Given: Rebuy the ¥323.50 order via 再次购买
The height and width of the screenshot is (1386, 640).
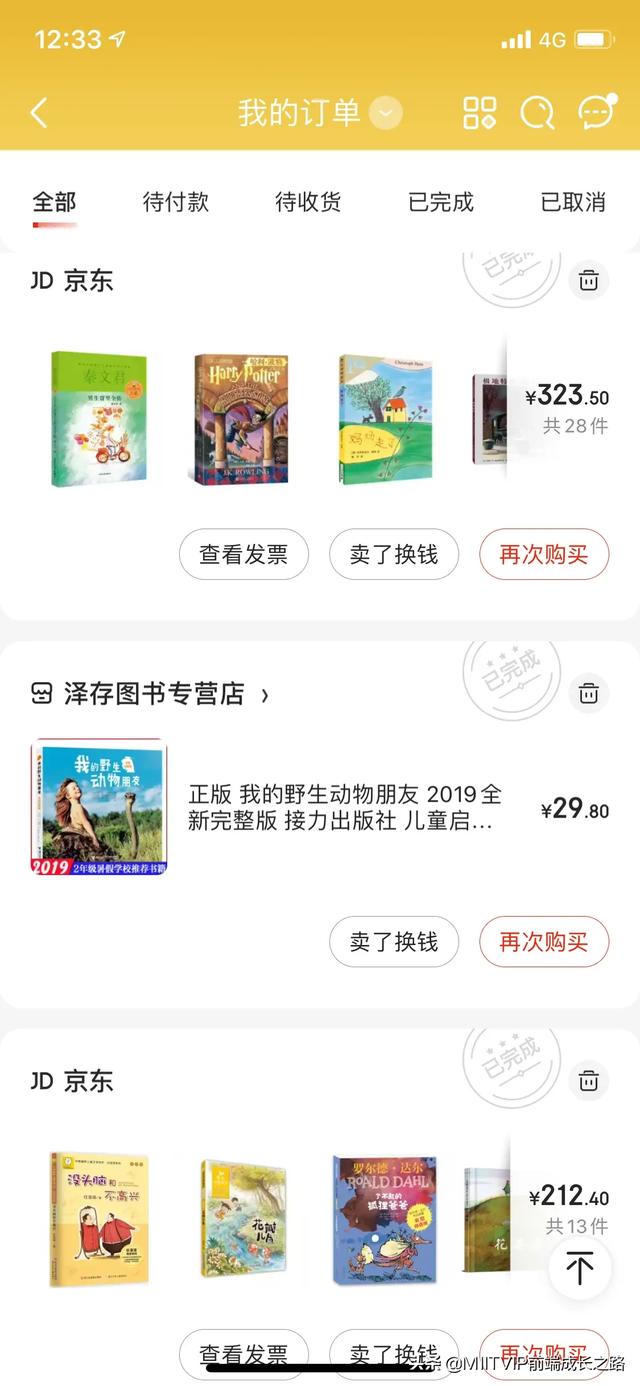Looking at the screenshot, I should coord(544,554).
